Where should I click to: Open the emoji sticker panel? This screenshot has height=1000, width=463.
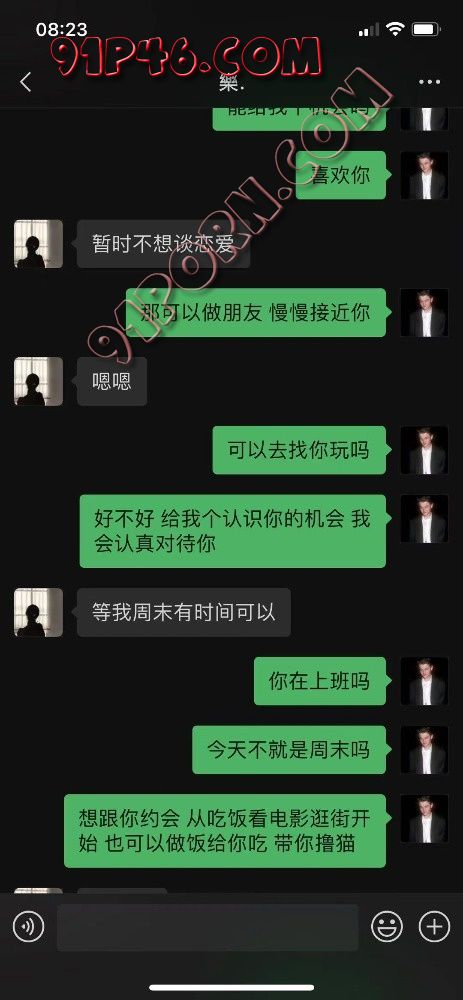[387, 926]
